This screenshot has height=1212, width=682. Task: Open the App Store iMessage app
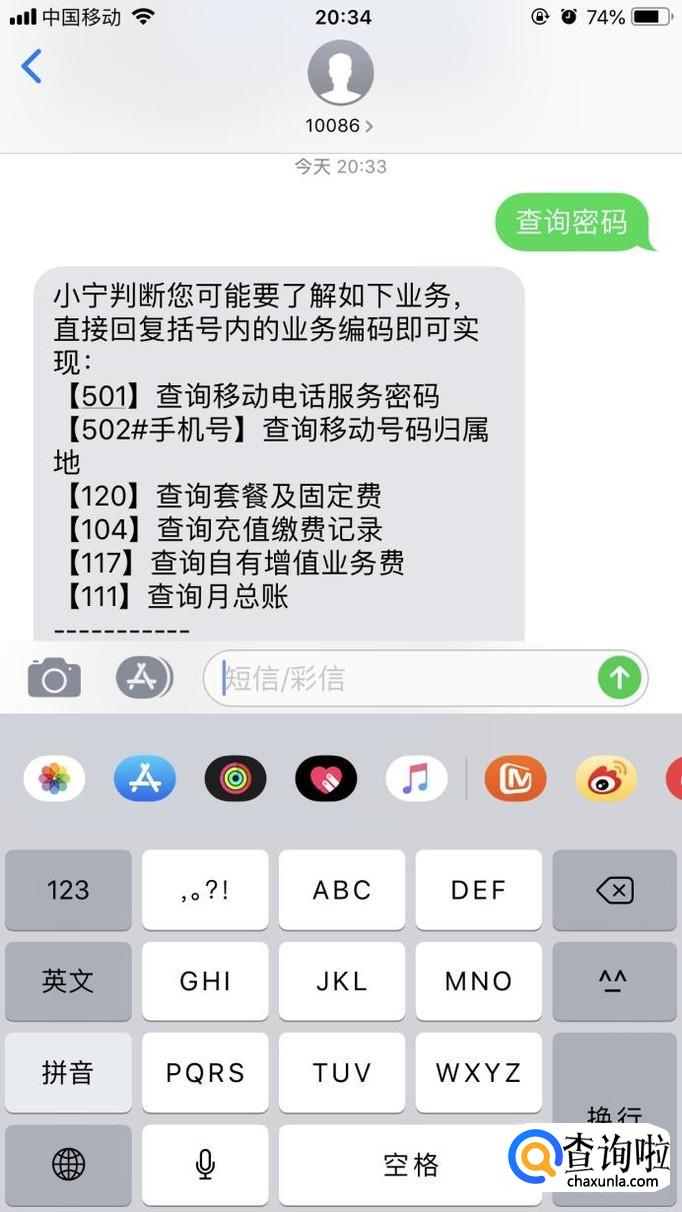coord(145,778)
